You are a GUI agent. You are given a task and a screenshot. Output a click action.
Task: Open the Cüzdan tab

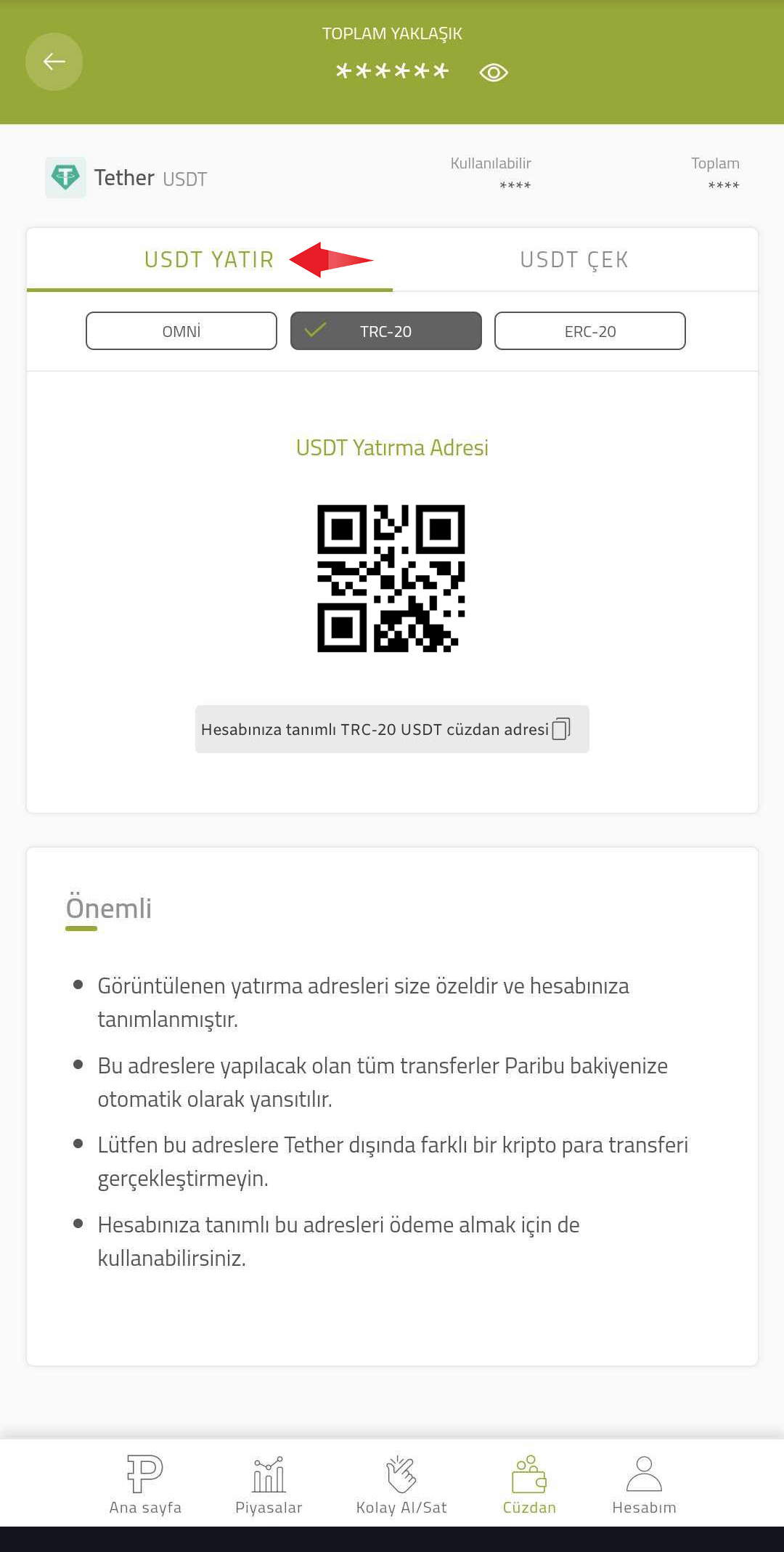click(x=529, y=1485)
